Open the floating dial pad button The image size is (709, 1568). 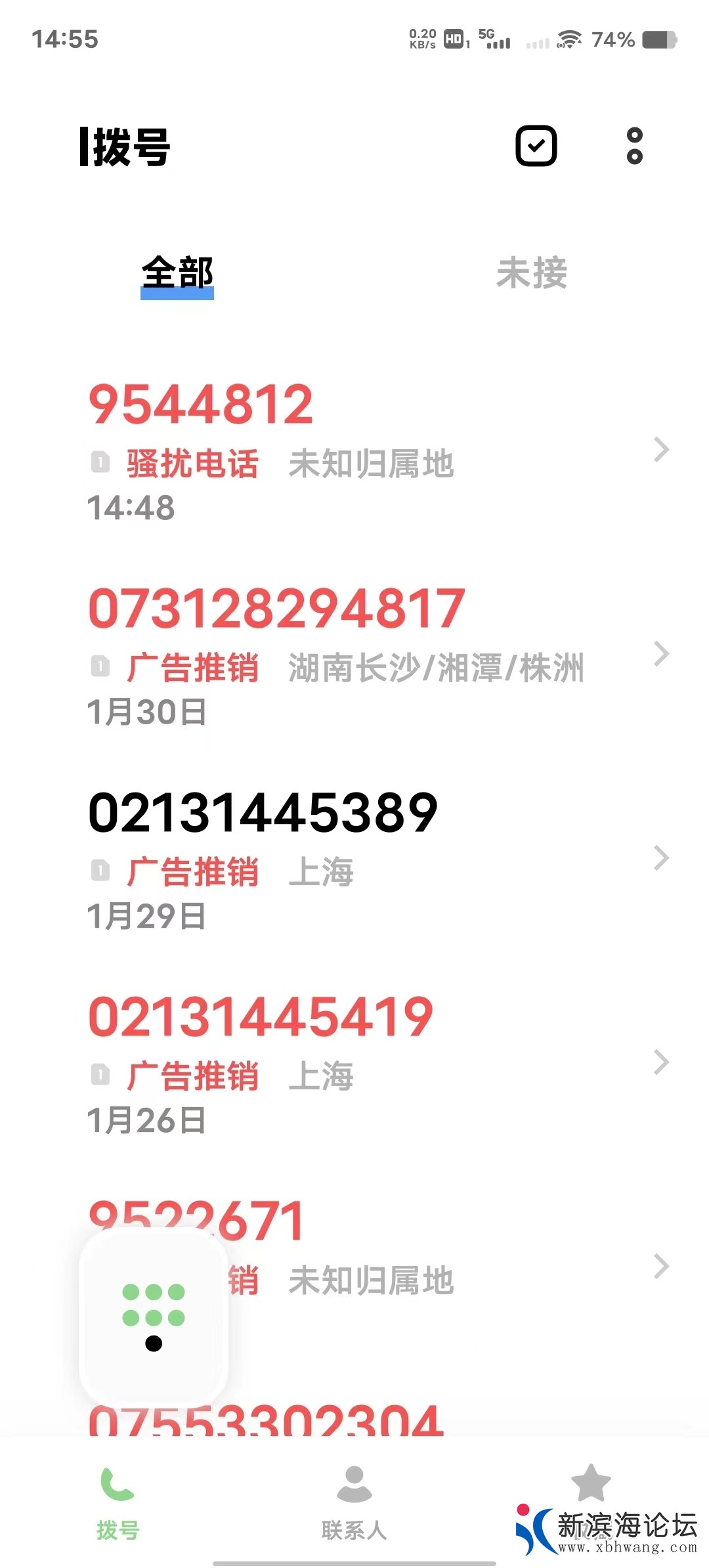[154, 1317]
